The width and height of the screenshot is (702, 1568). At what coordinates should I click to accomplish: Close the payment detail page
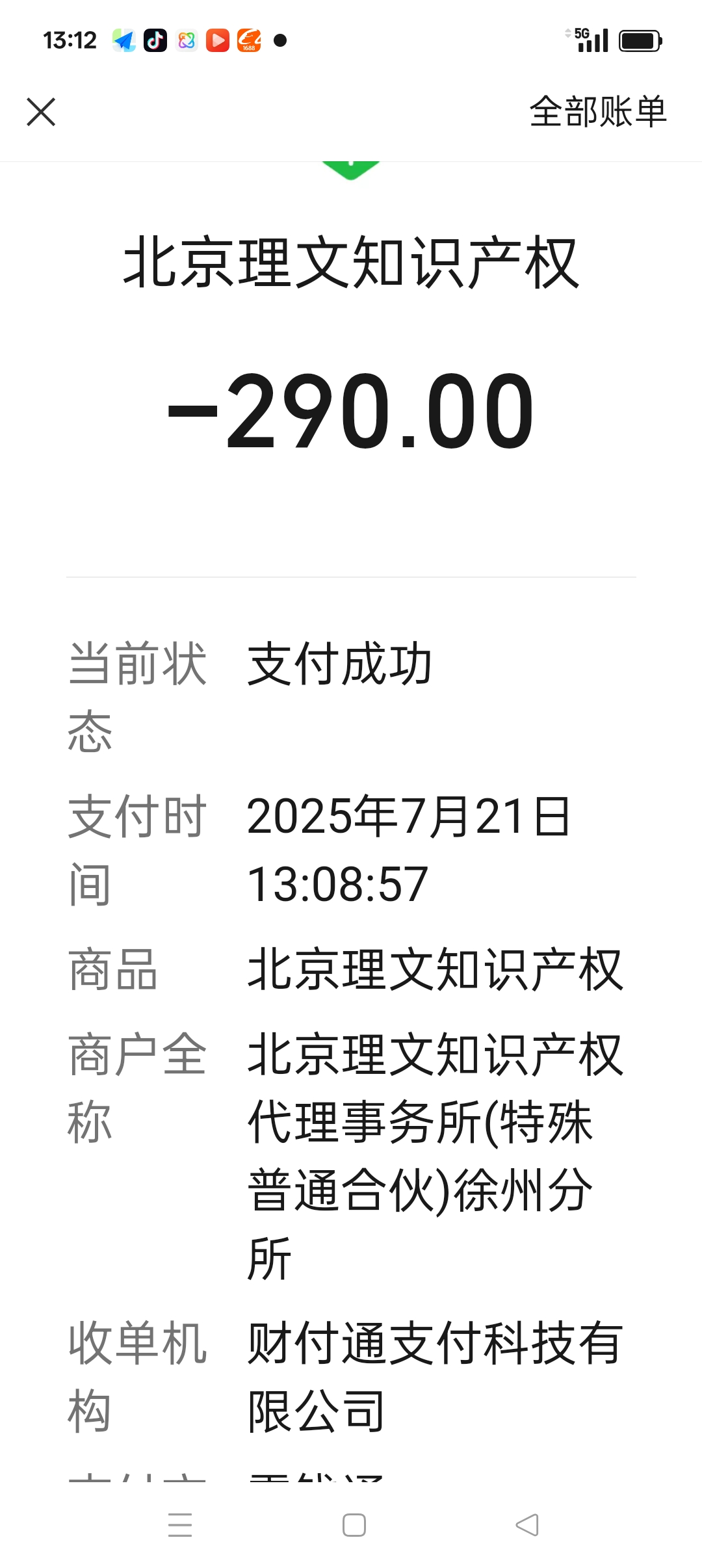coord(41,112)
